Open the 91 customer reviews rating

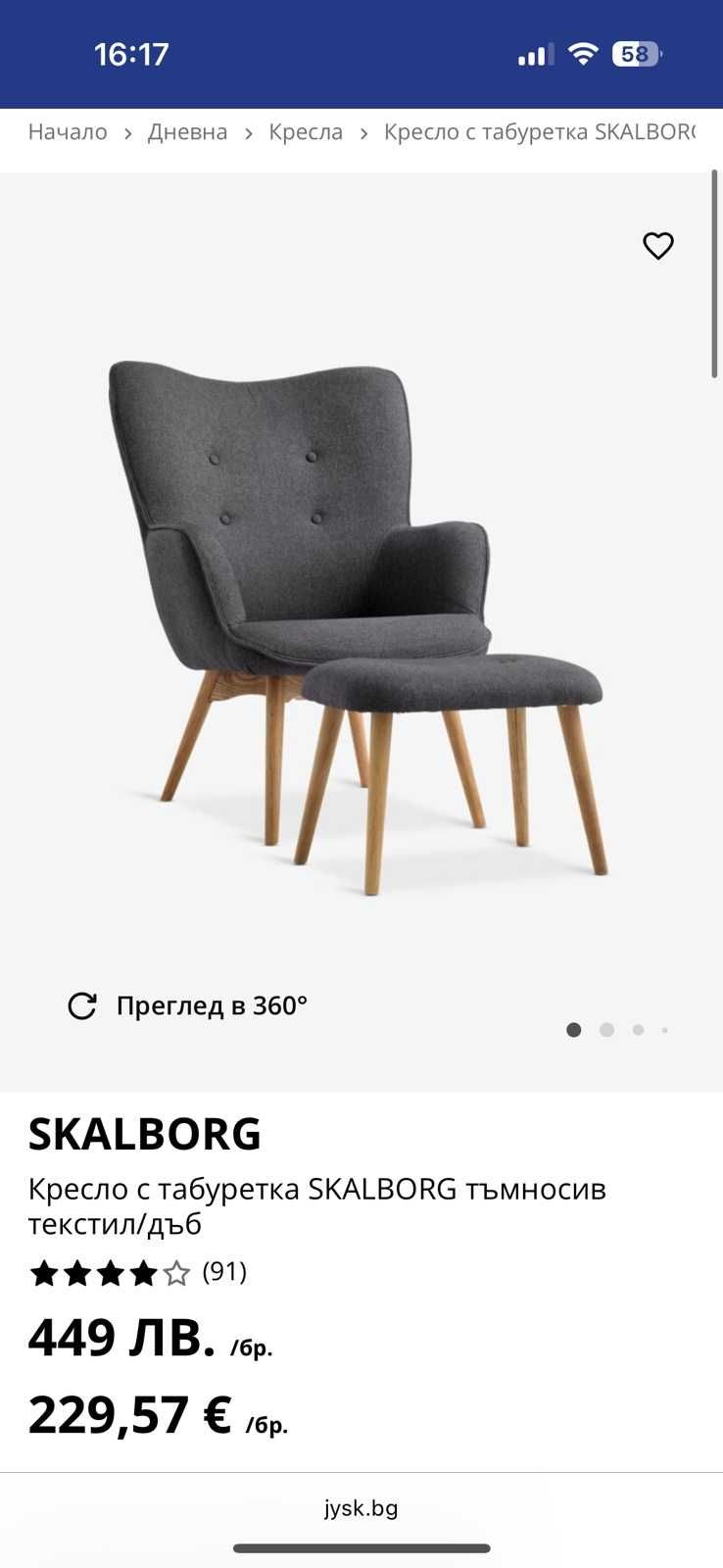(137, 1273)
